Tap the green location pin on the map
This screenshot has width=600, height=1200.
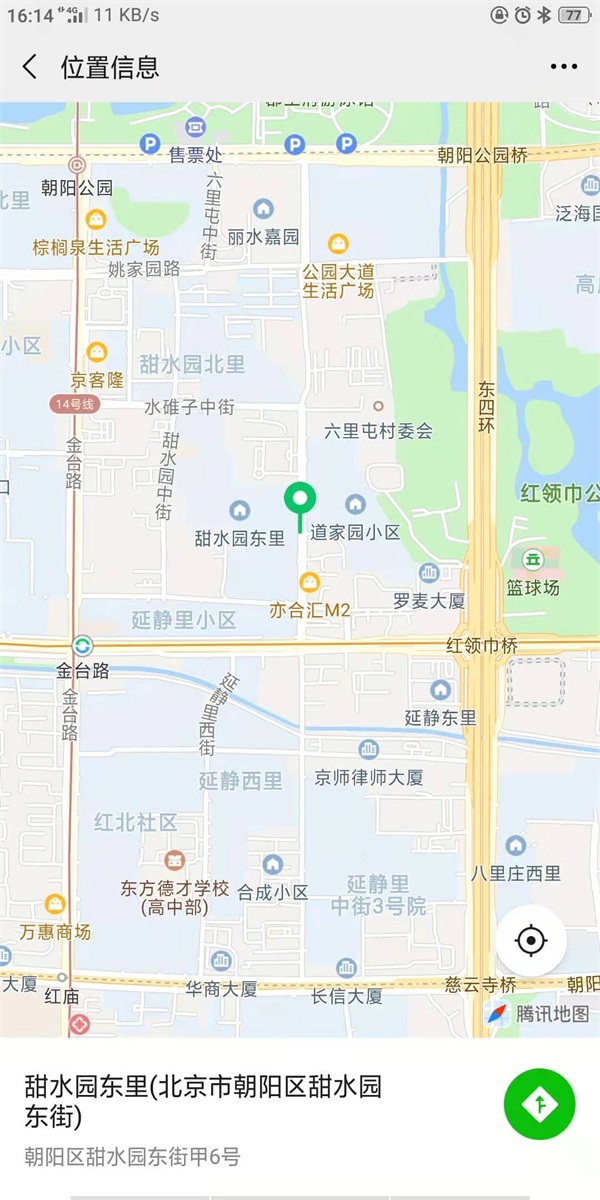[x=300, y=498]
